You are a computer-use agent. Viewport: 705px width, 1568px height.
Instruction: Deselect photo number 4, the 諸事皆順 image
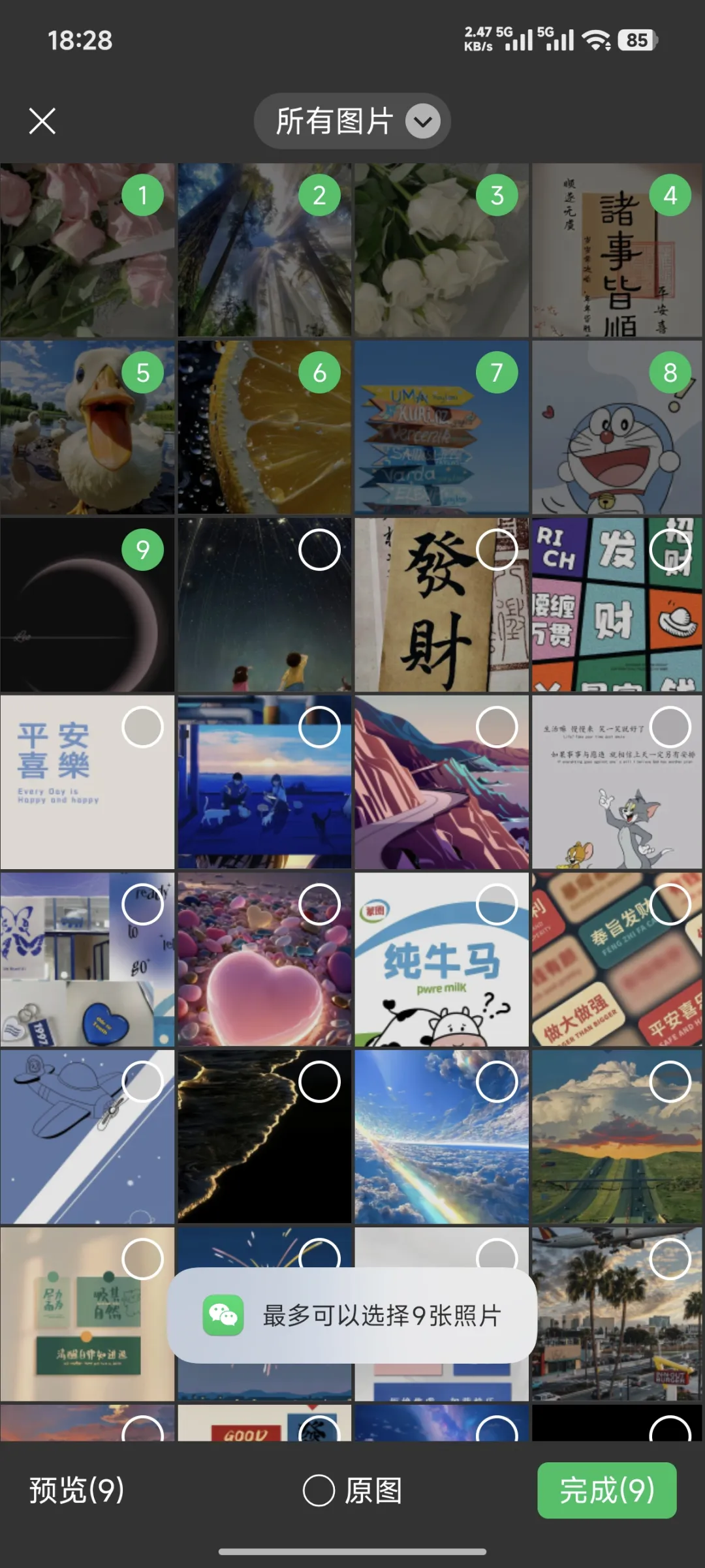670,195
